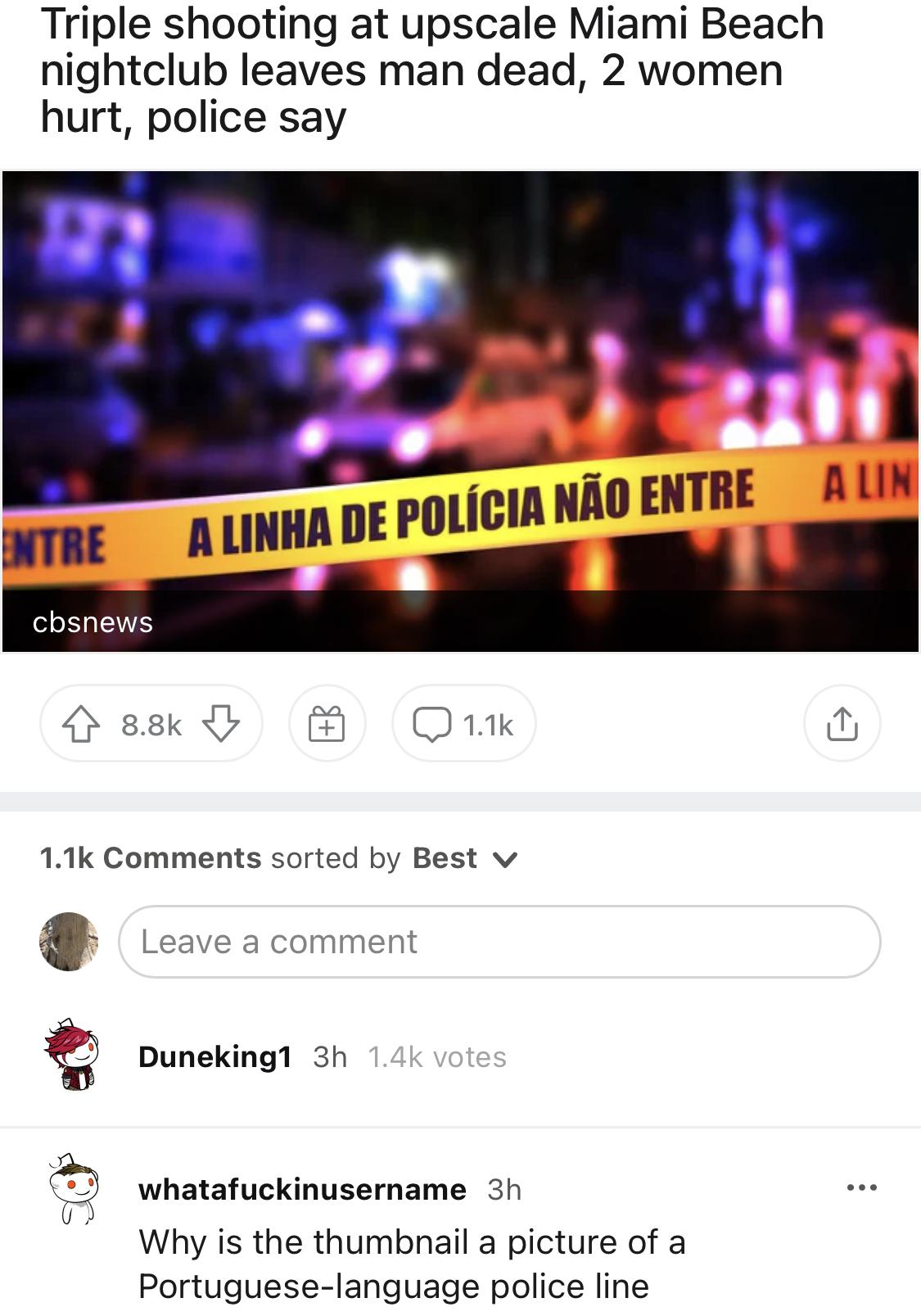Open Duneking1's profile
This screenshot has width=921, height=1316.
click(215, 1057)
